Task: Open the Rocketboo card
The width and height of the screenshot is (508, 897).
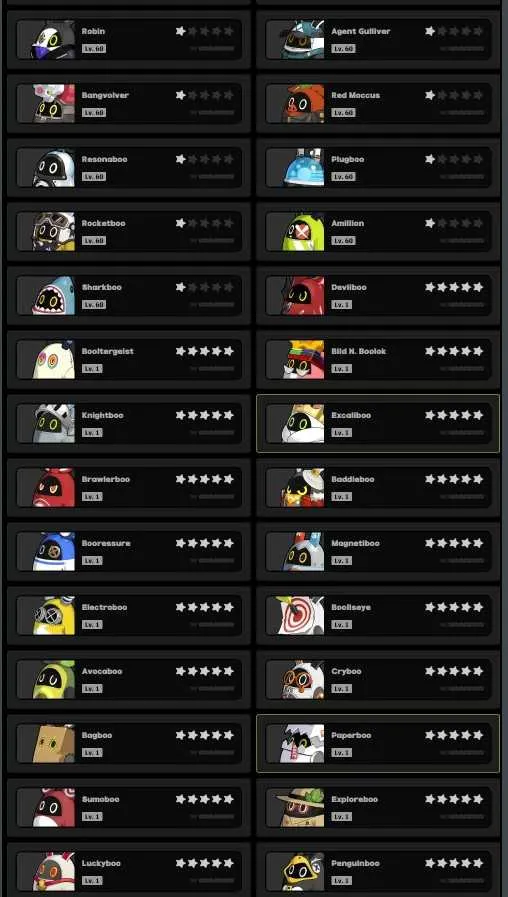Action: coord(129,232)
